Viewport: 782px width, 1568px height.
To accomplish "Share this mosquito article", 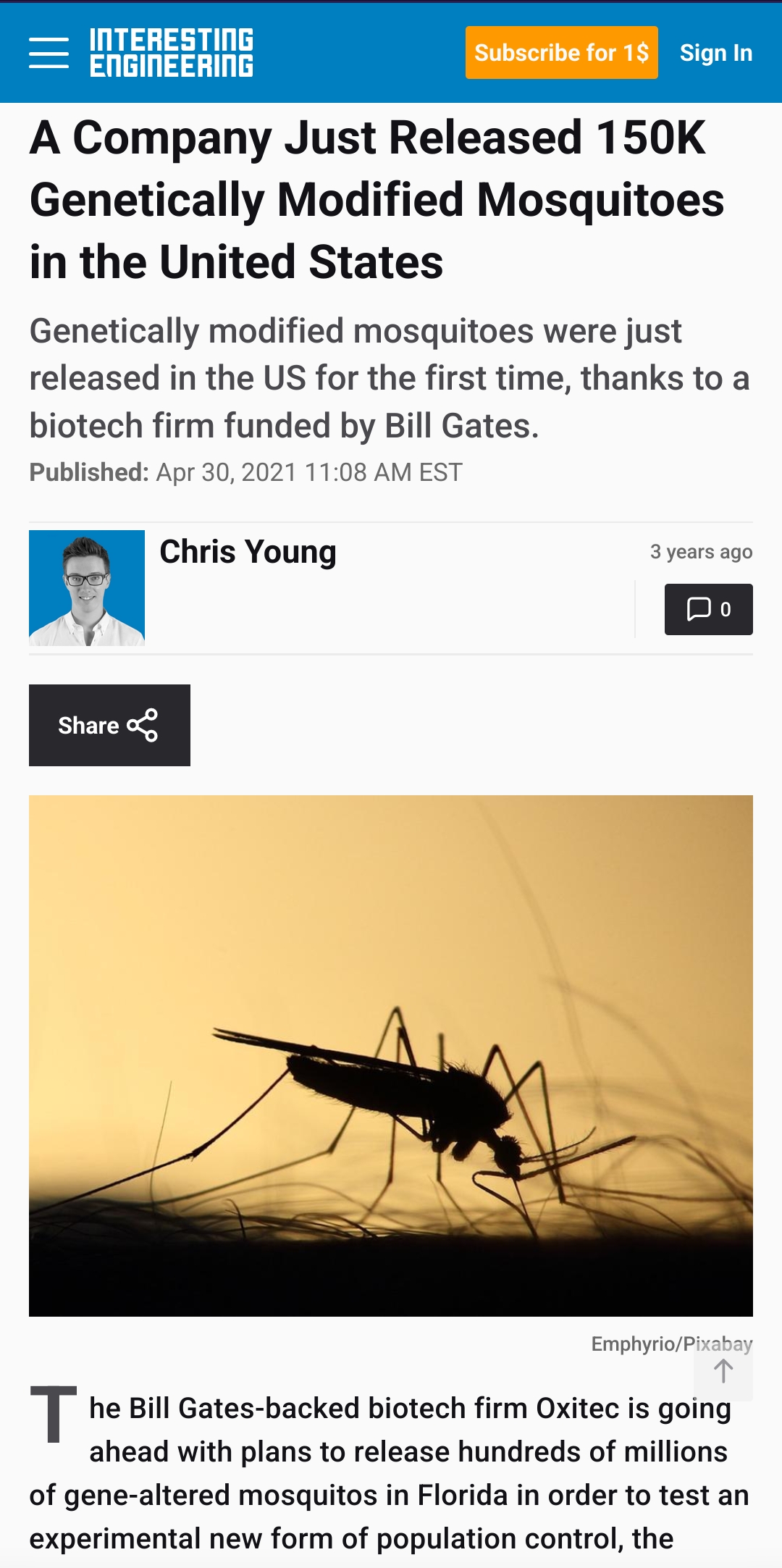I will (x=109, y=725).
